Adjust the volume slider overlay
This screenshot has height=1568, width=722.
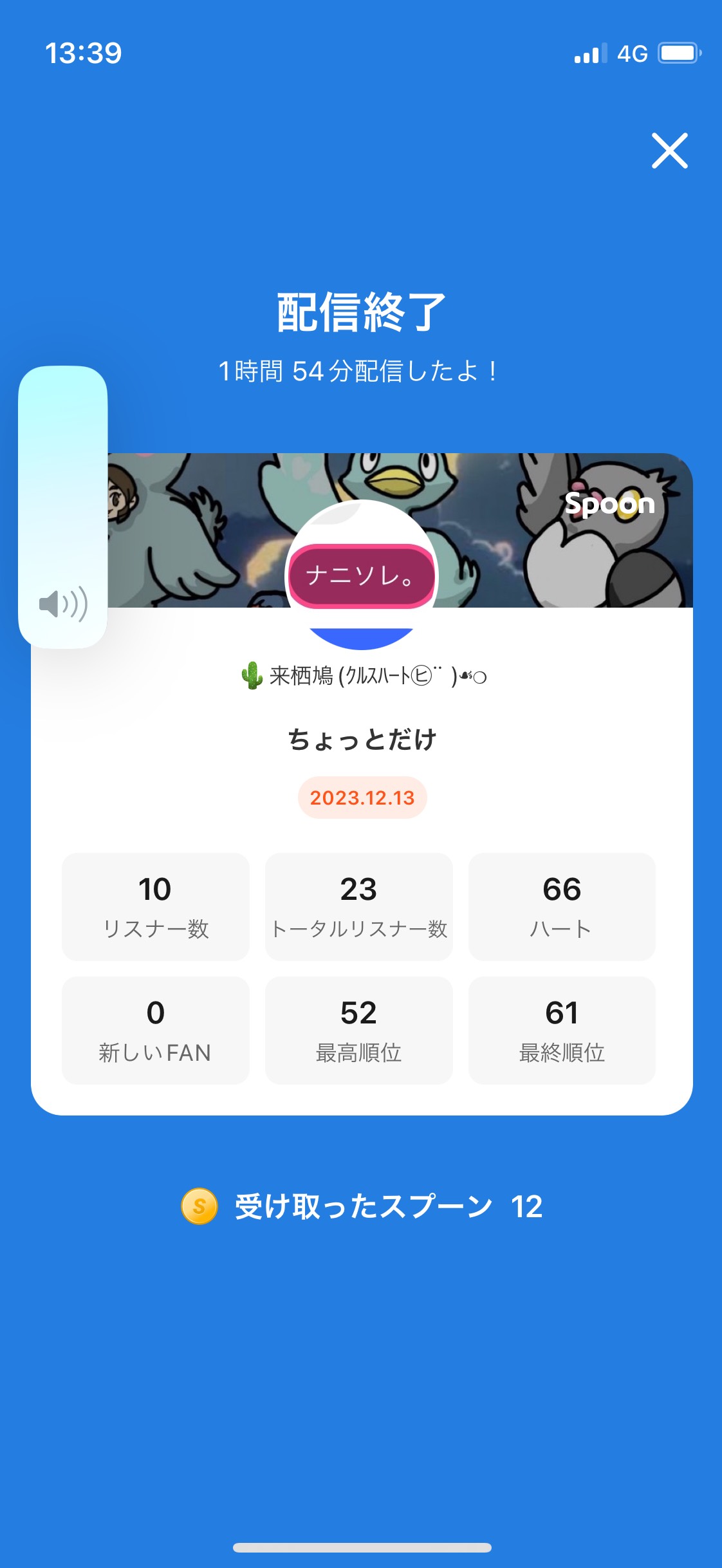pyautogui.click(x=63, y=506)
